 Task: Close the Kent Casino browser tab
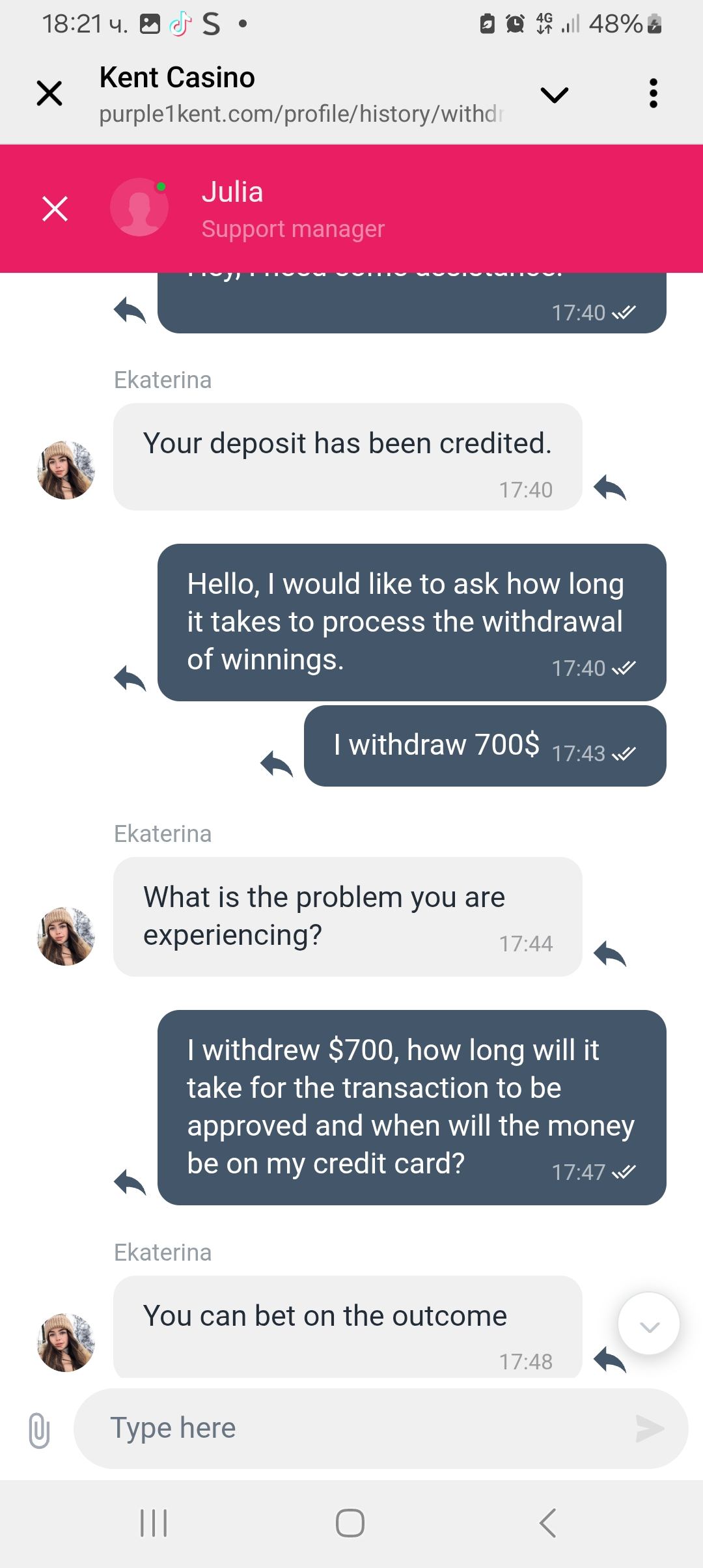(x=49, y=93)
